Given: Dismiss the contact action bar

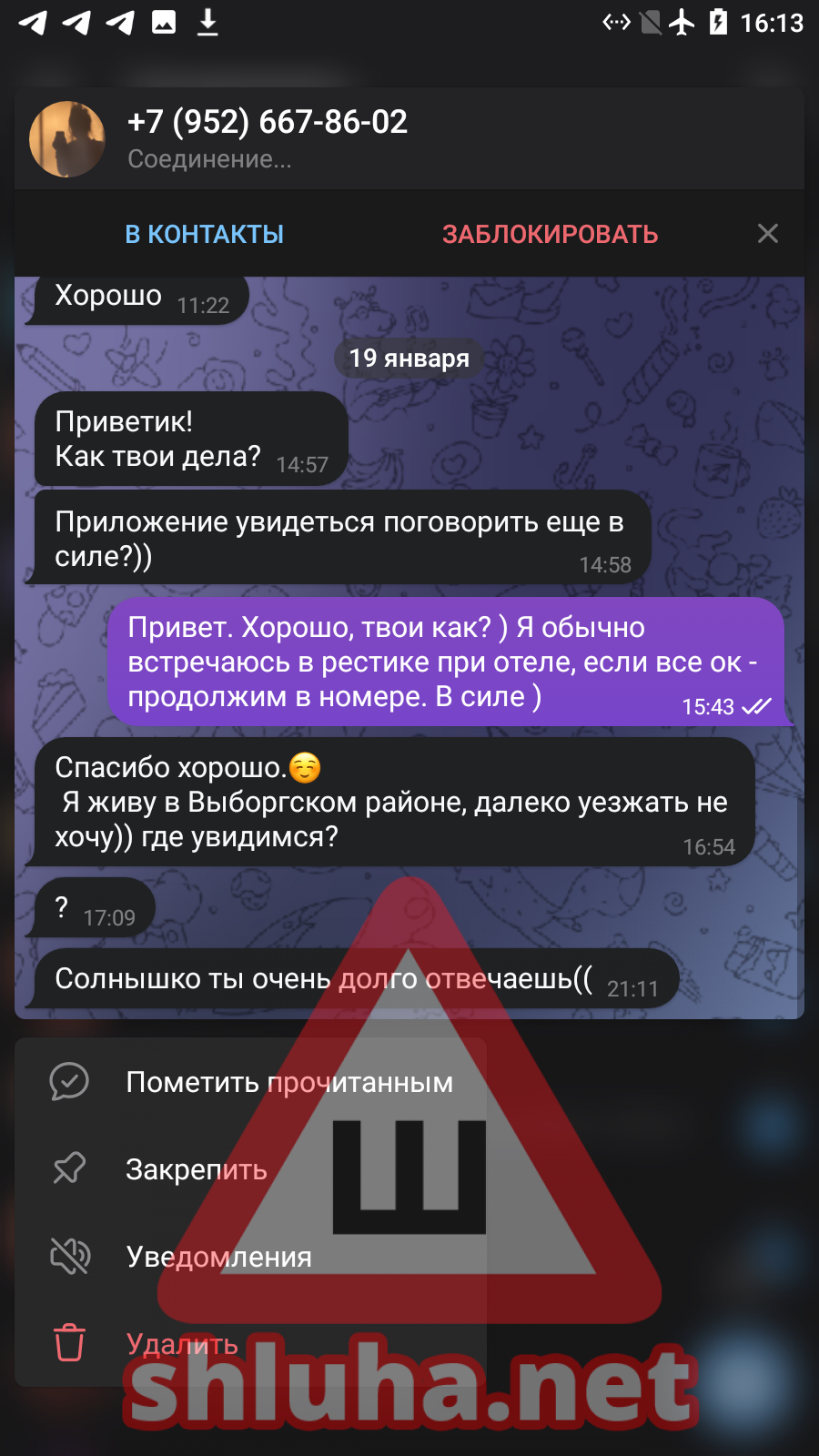Looking at the screenshot, I should click(768, 234).
